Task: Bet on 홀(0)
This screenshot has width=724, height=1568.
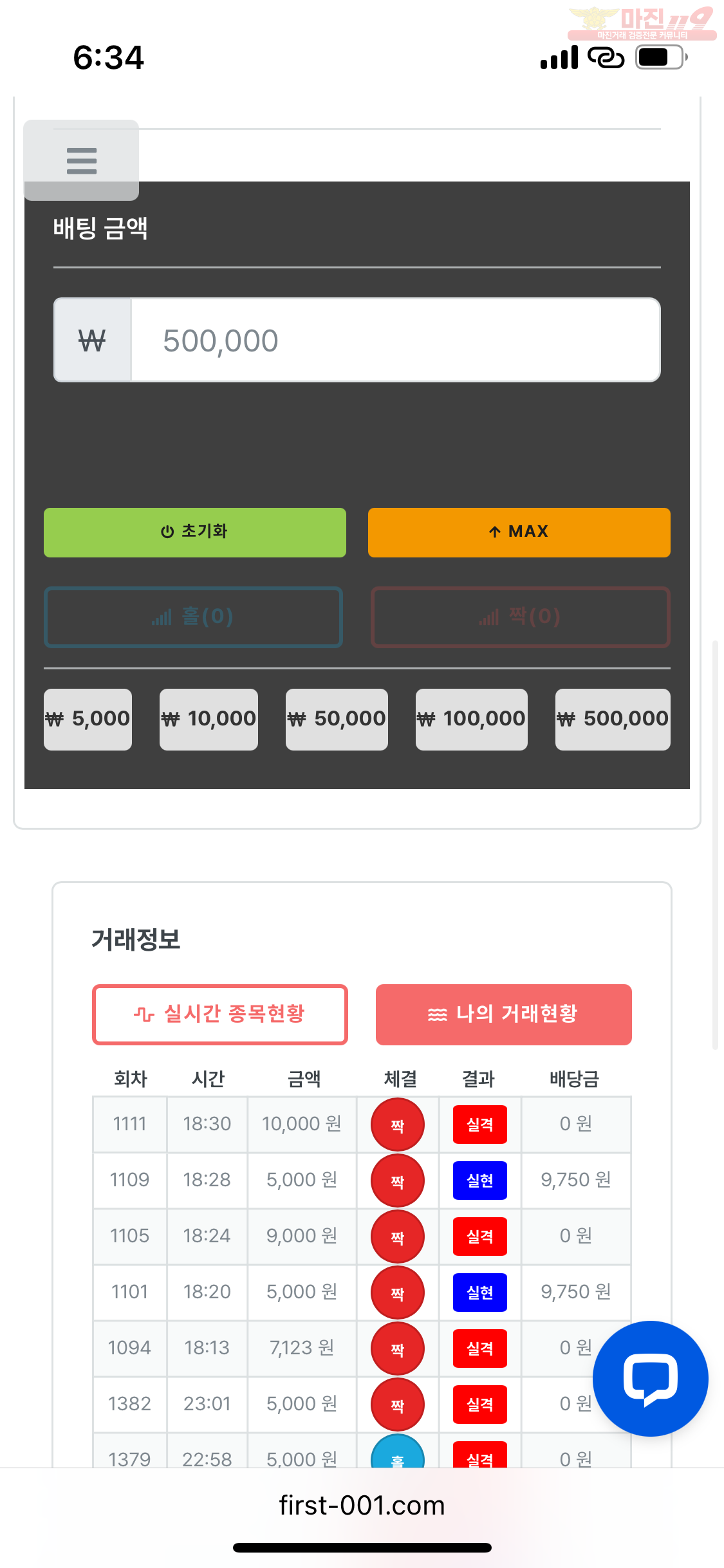Action: tap(193, 617)
